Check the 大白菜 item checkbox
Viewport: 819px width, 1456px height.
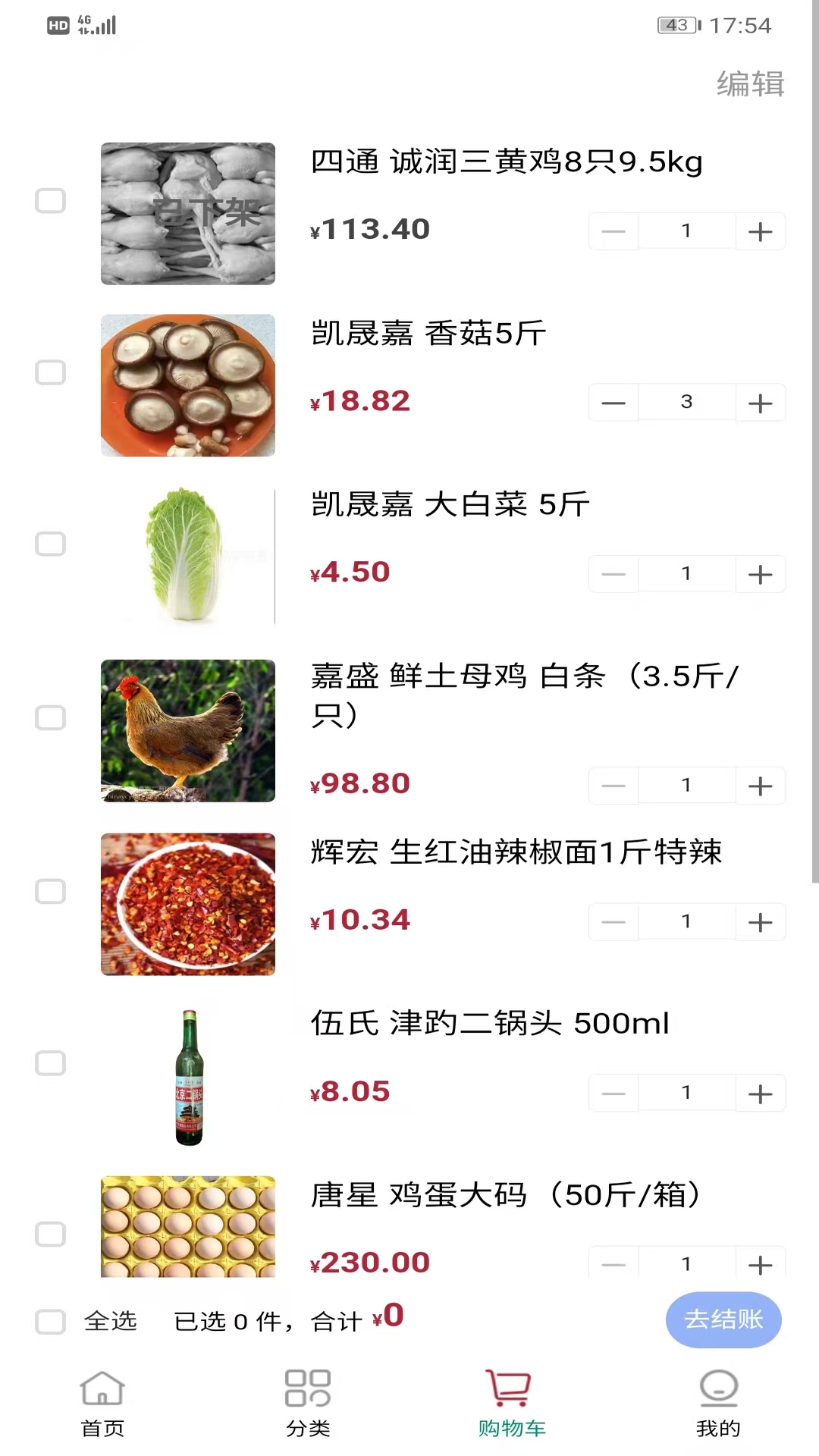pos(50,544)
